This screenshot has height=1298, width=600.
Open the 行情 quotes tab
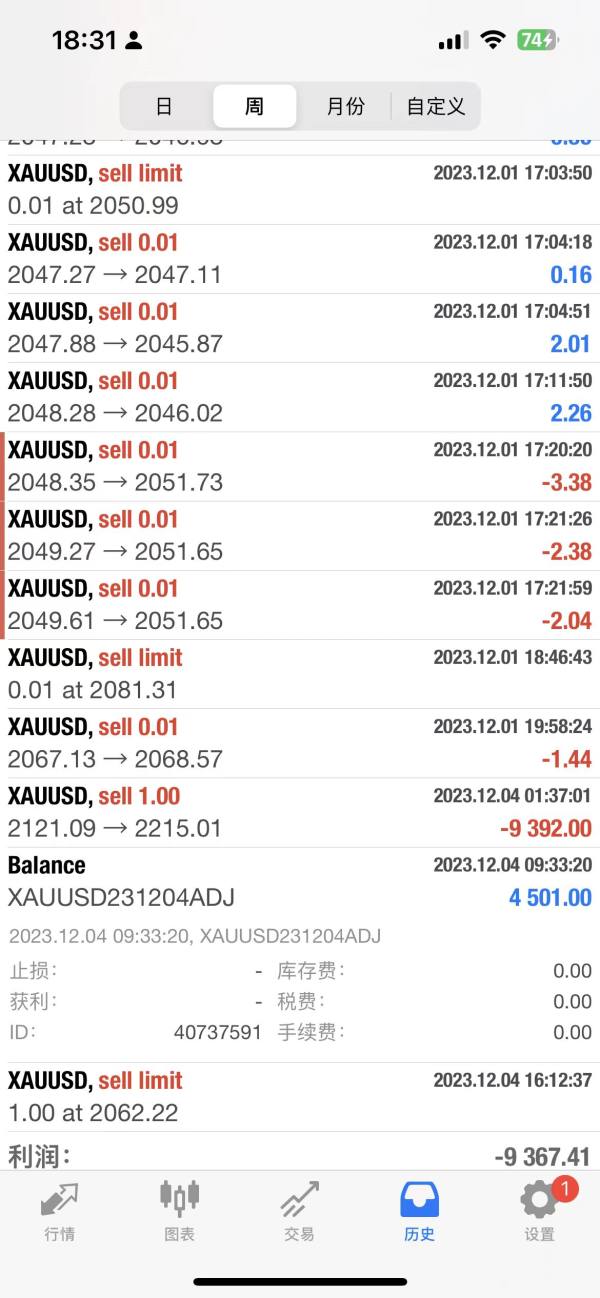(x=60, y=1210)
